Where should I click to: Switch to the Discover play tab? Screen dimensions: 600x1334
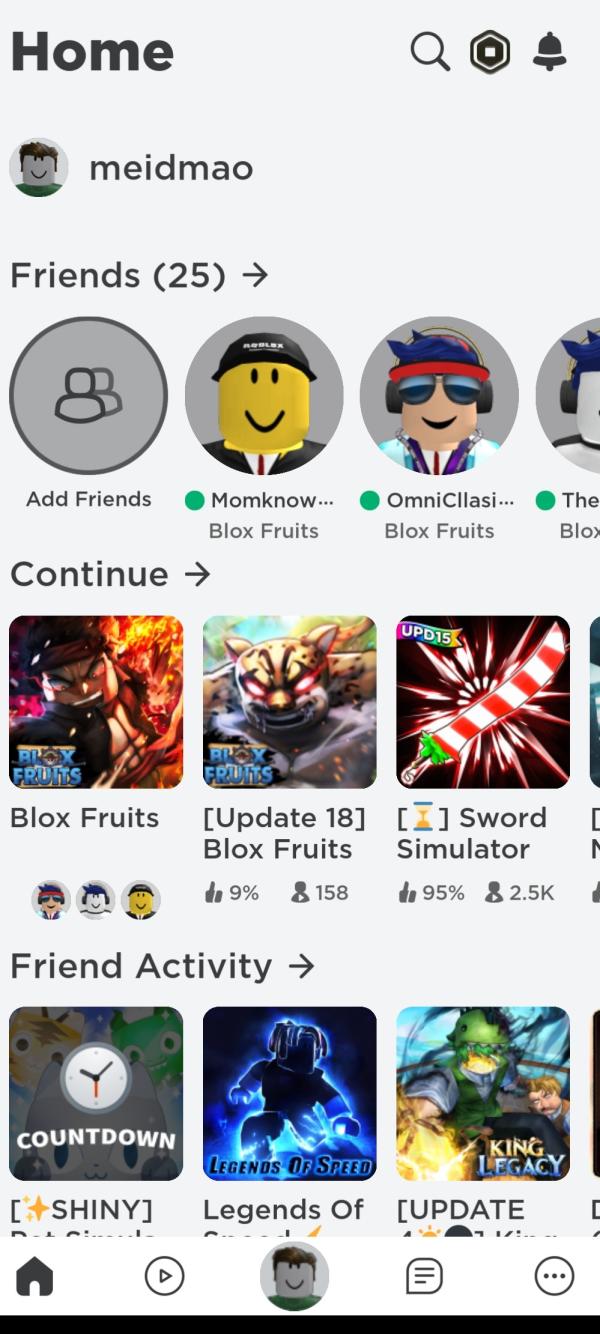[x=165, y=1276]
